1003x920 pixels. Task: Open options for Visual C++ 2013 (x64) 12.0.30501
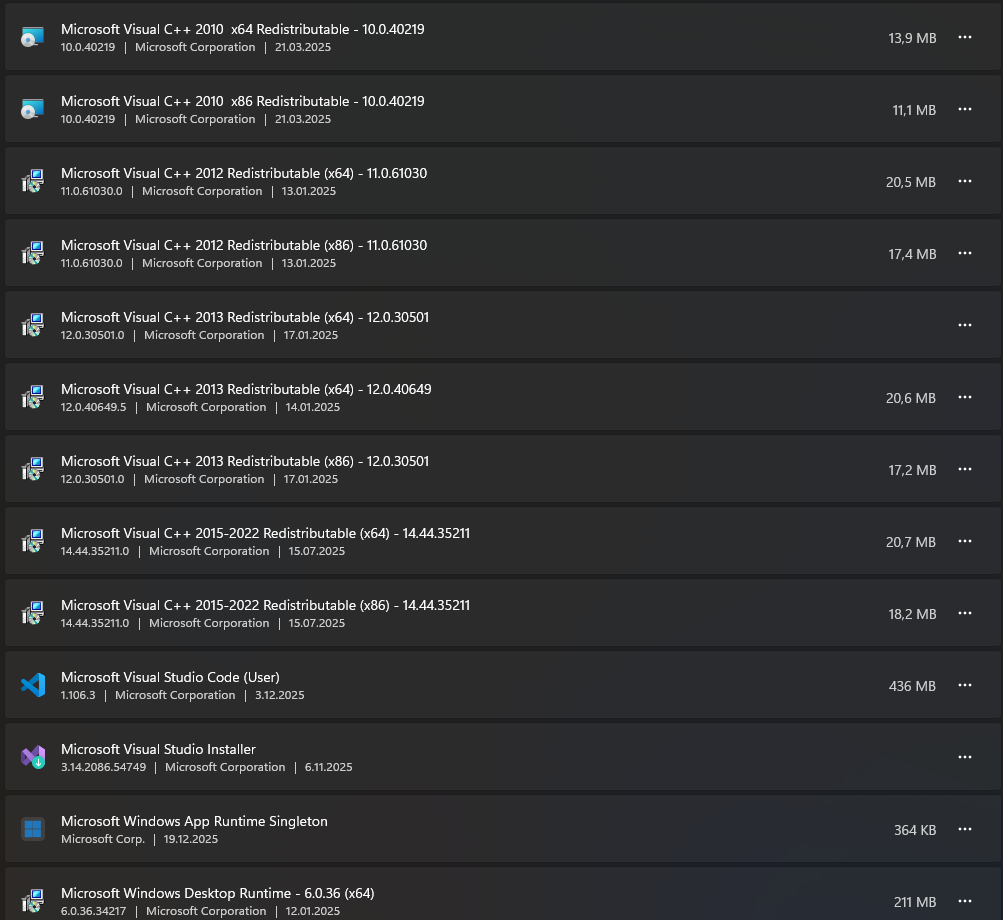[965, 325]
